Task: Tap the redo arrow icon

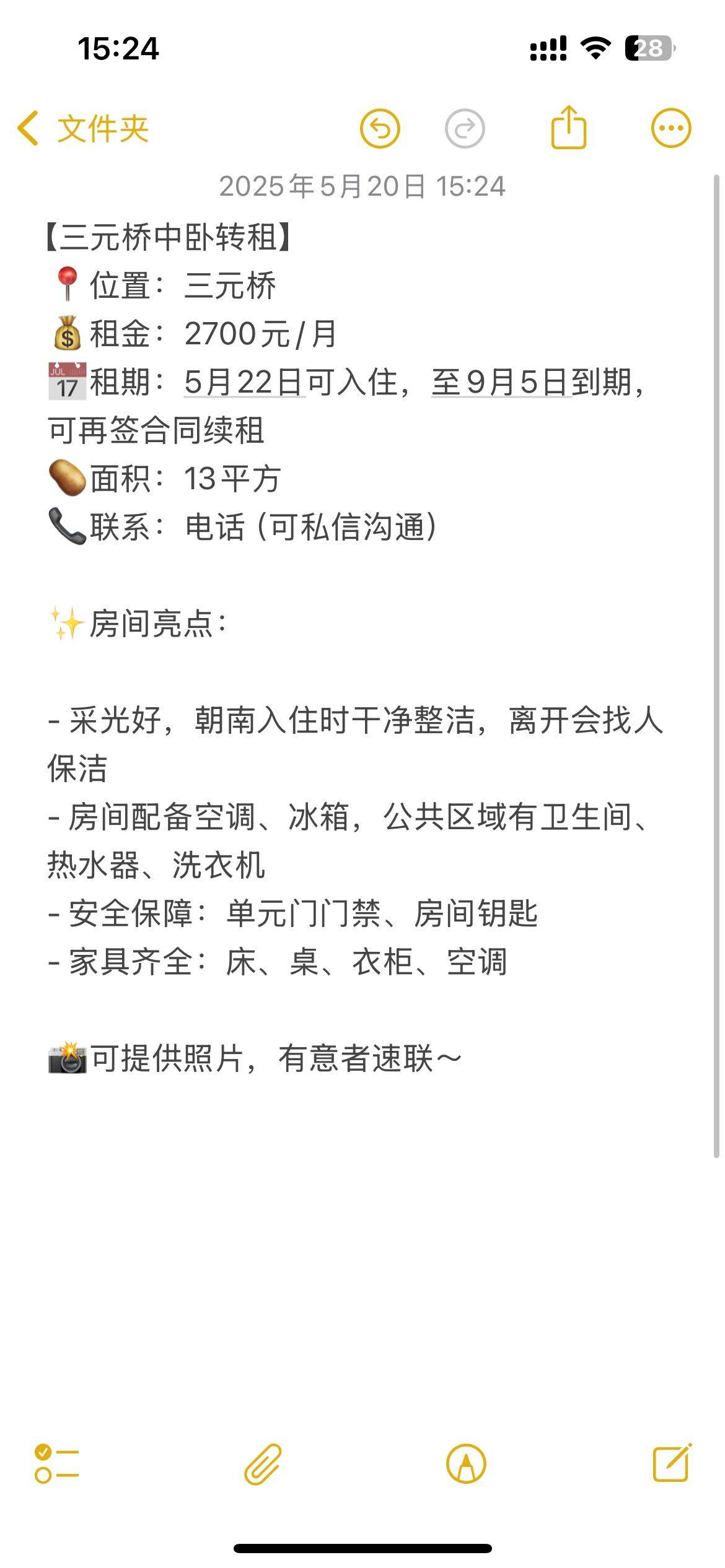Action: pyautogui.click(x=465, y=129)
